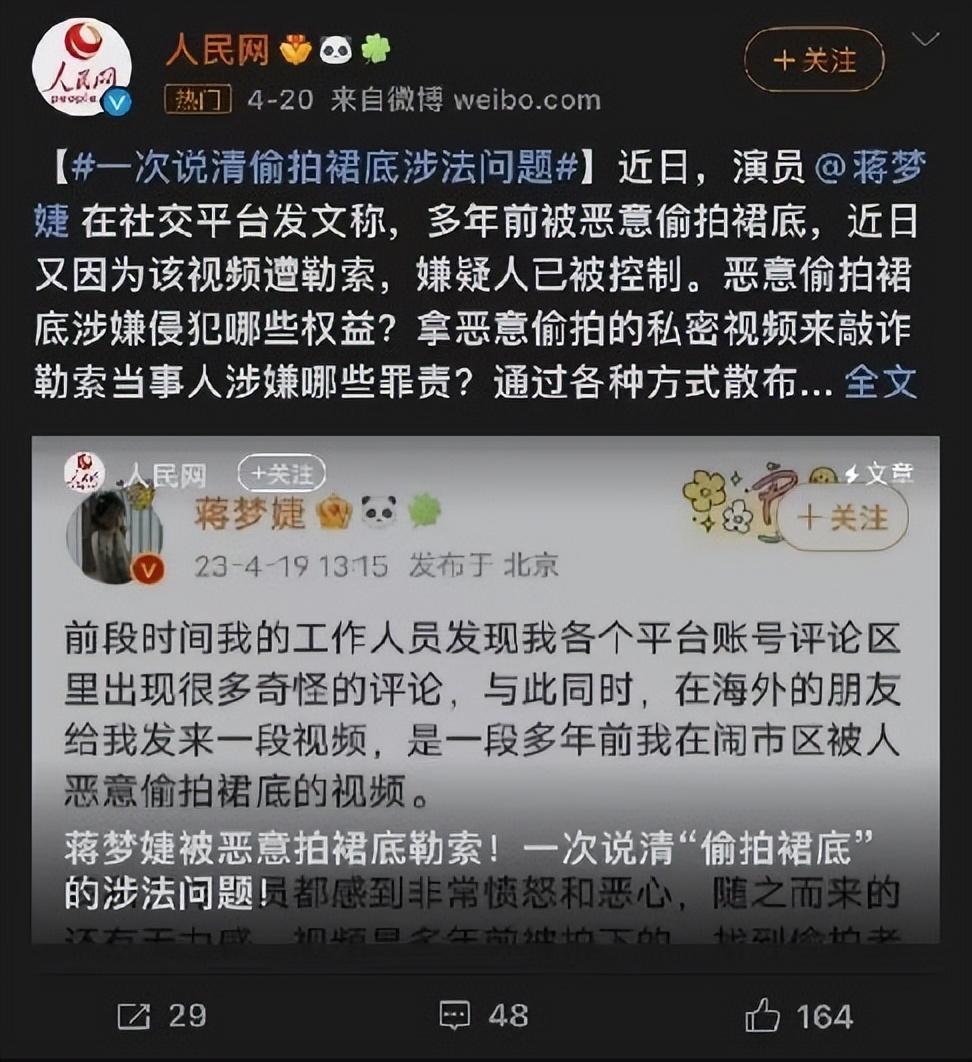972x1062 pixels.
Task: Open the 48 comments
Action: click(x=484, y=1016)
